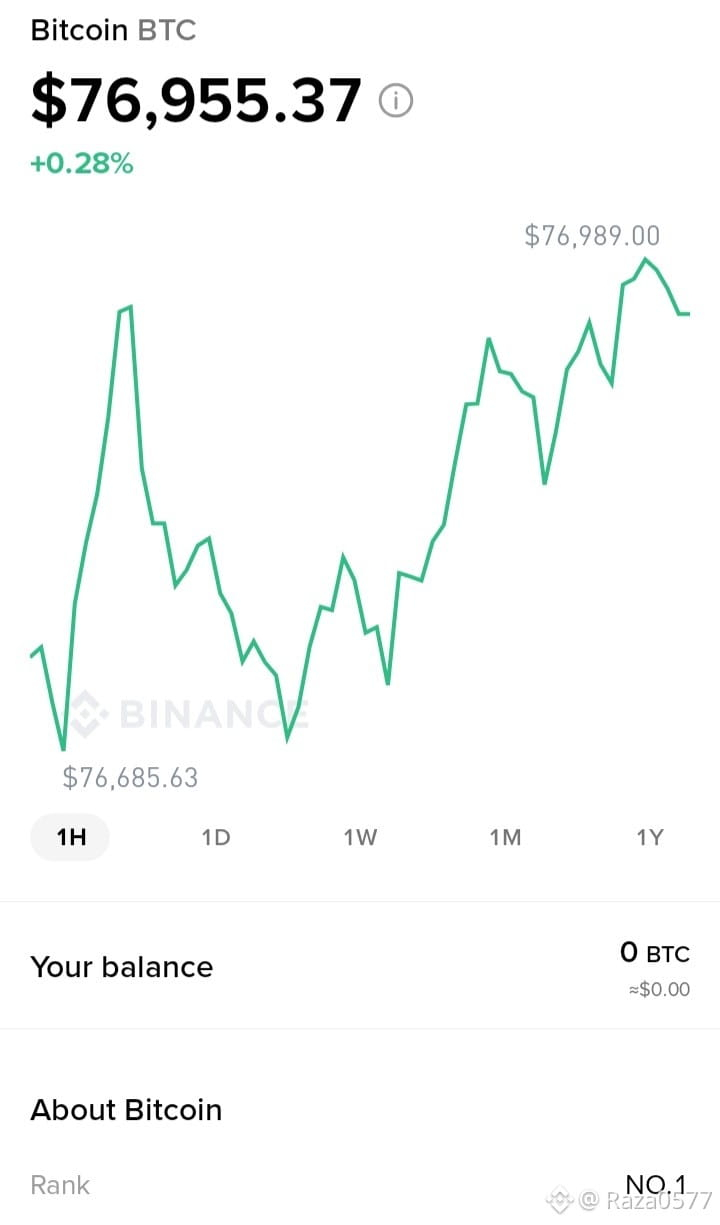Show the 1Y price chart

650,837
